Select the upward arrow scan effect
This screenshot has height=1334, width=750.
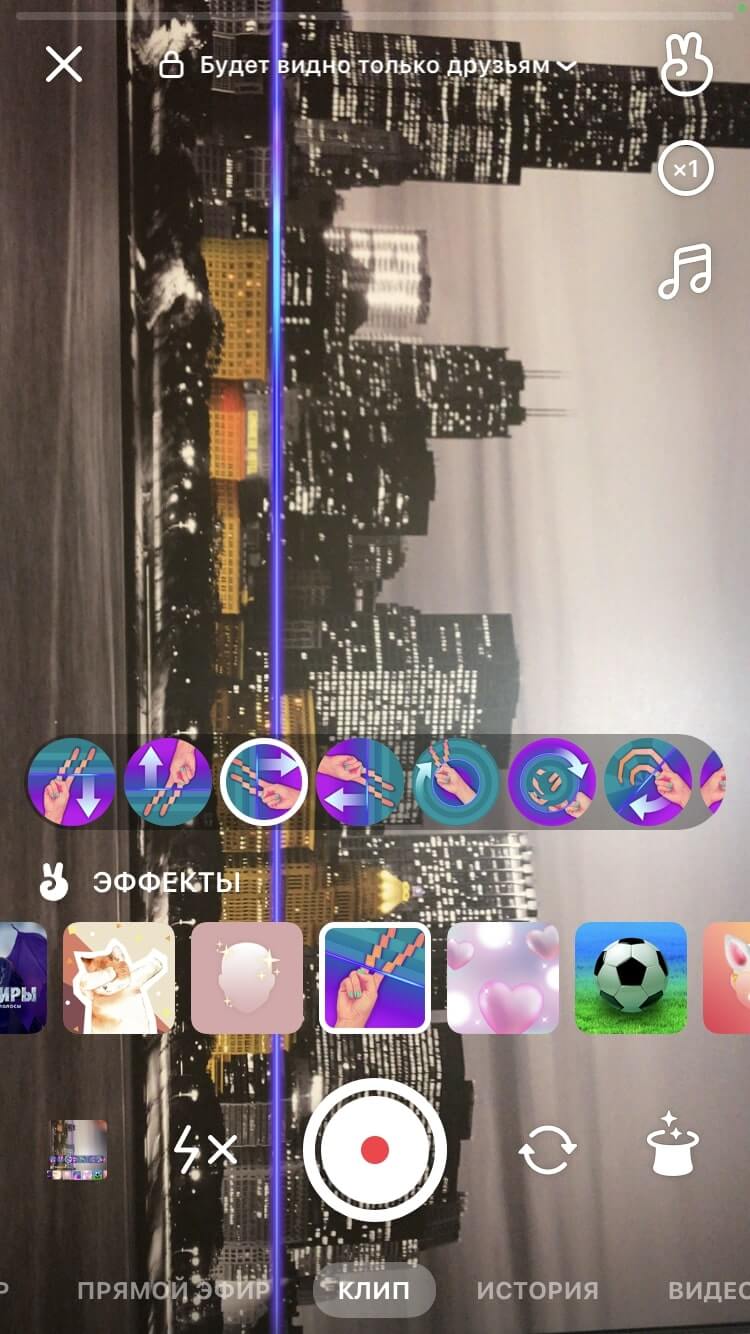point(167,782)
